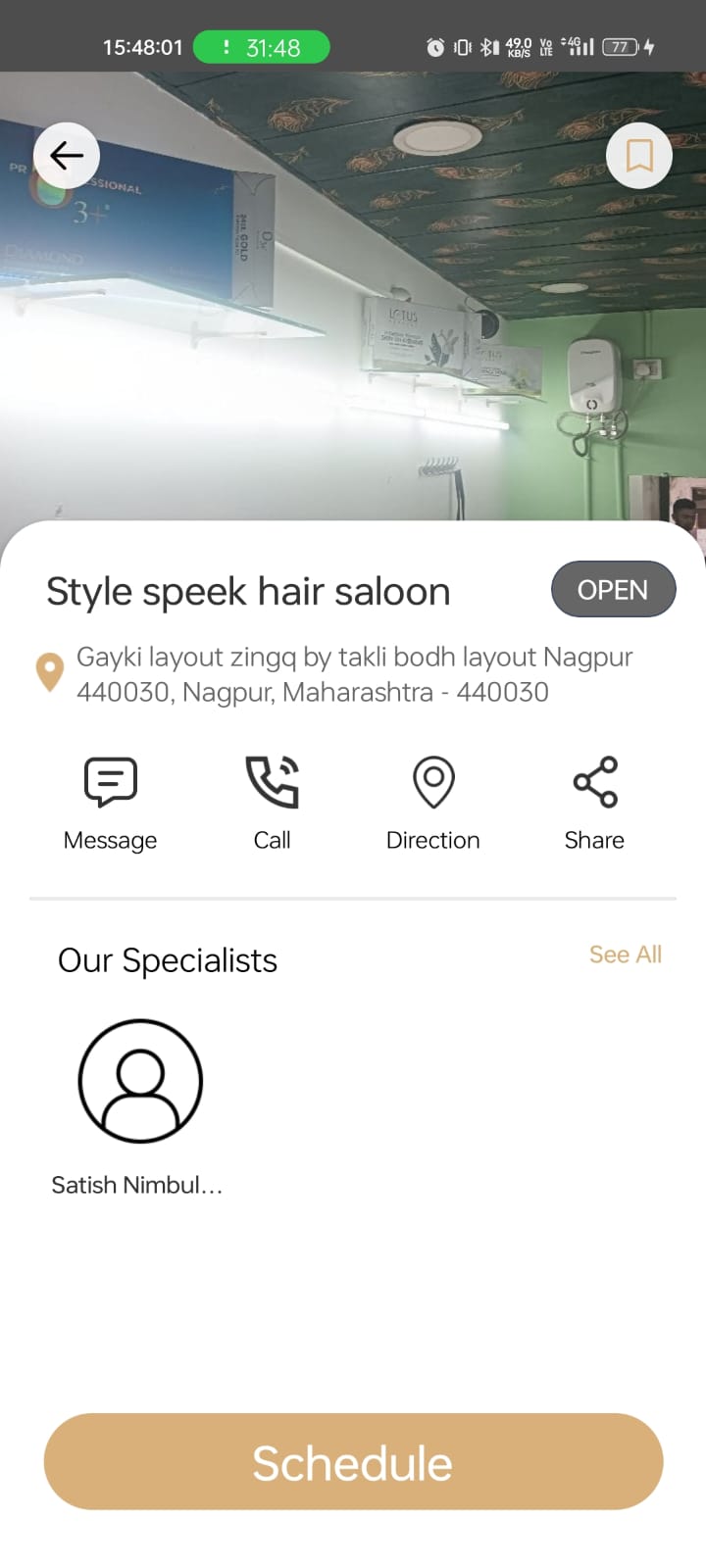Go back using the arrow icon

pyautogui.click(x=67, y=156)
